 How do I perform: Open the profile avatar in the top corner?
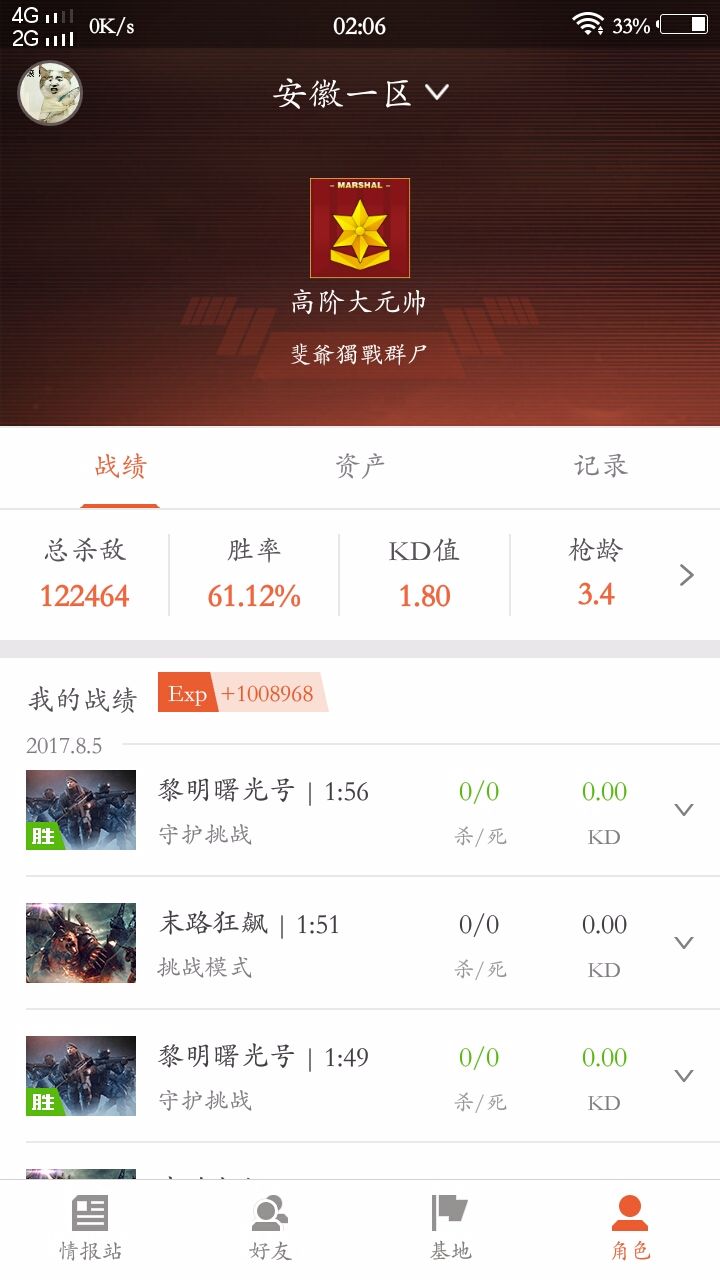[50, 93]
